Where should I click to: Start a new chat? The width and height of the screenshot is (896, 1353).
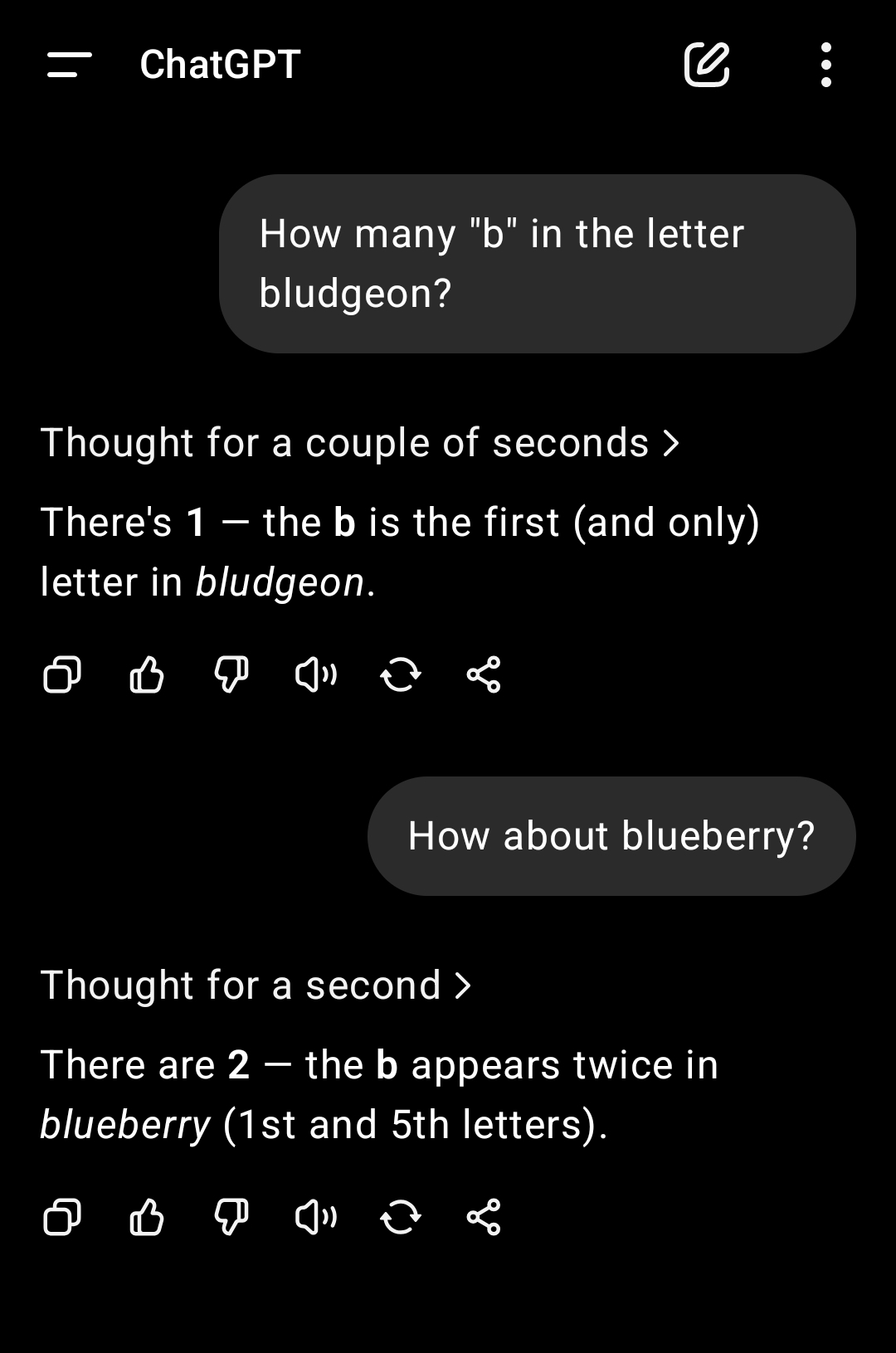[706, 65]
